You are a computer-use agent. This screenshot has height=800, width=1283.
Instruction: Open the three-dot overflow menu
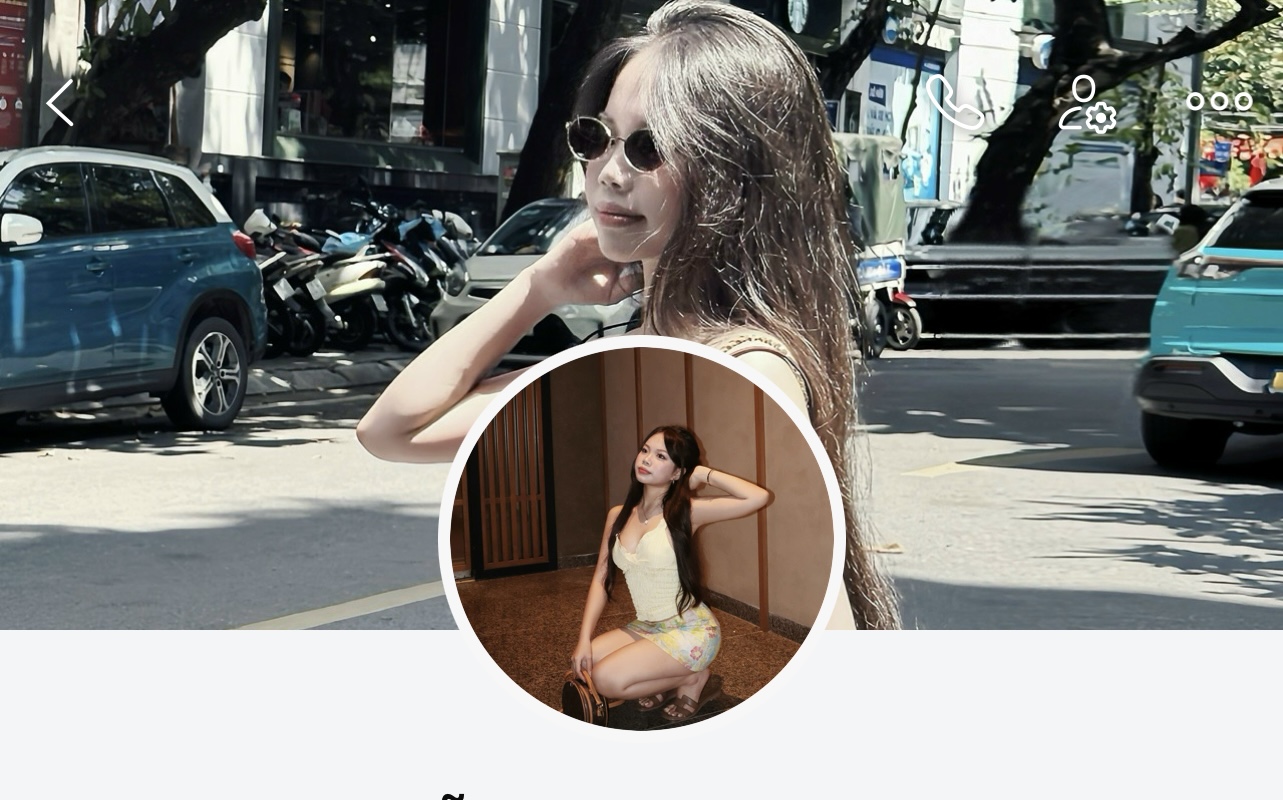pos(1219,102)
